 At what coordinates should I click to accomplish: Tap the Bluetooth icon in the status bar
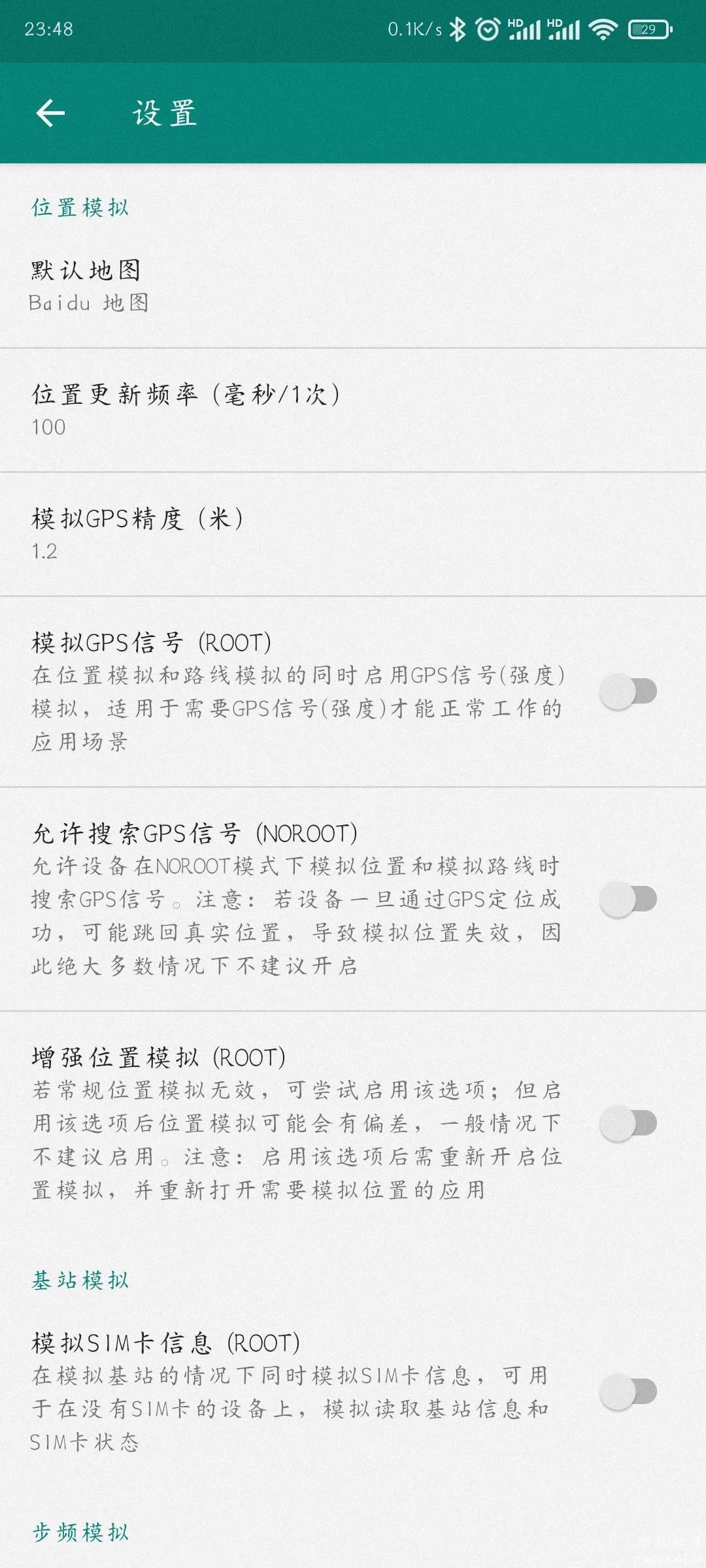[x=459, y=29]
